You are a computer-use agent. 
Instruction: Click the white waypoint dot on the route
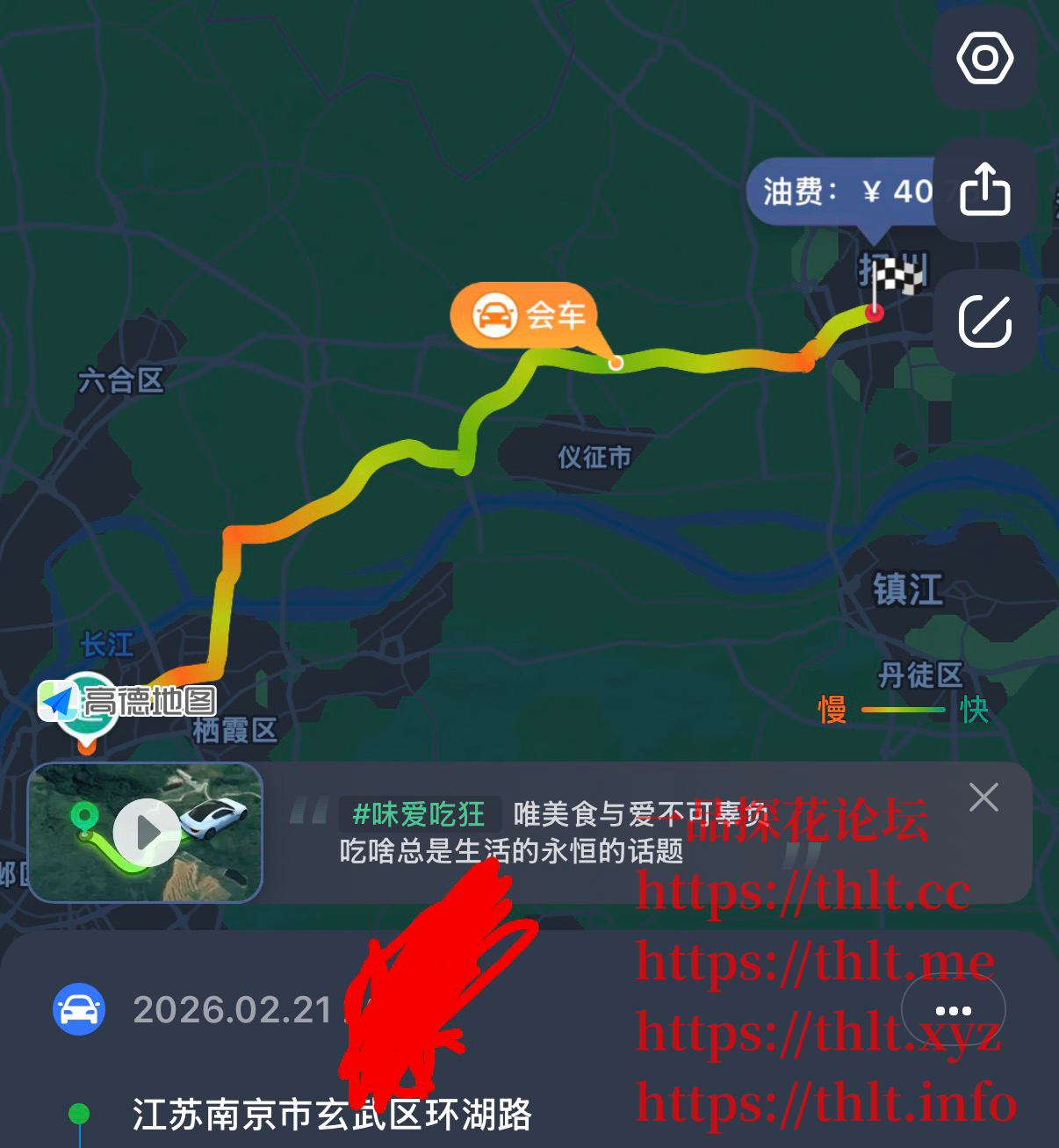[x=615, y=361]
